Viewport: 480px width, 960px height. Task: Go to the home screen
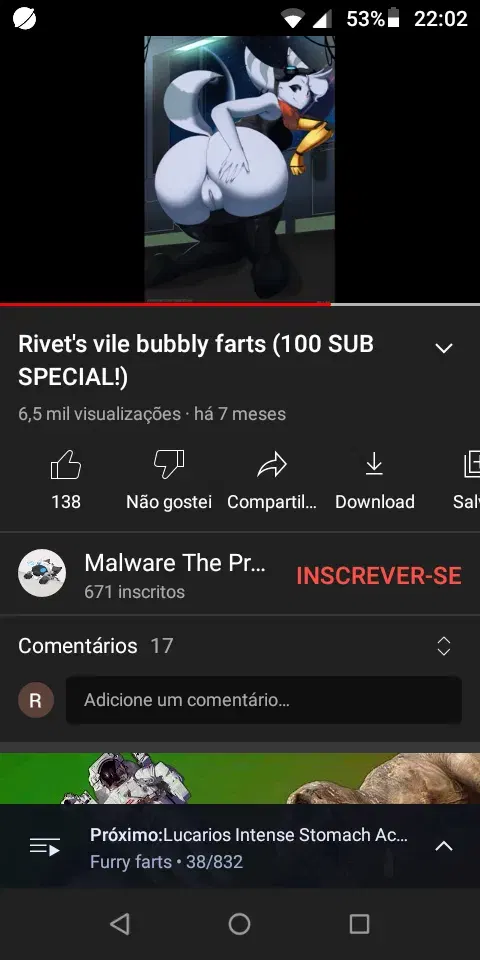[x=239, y=924]
